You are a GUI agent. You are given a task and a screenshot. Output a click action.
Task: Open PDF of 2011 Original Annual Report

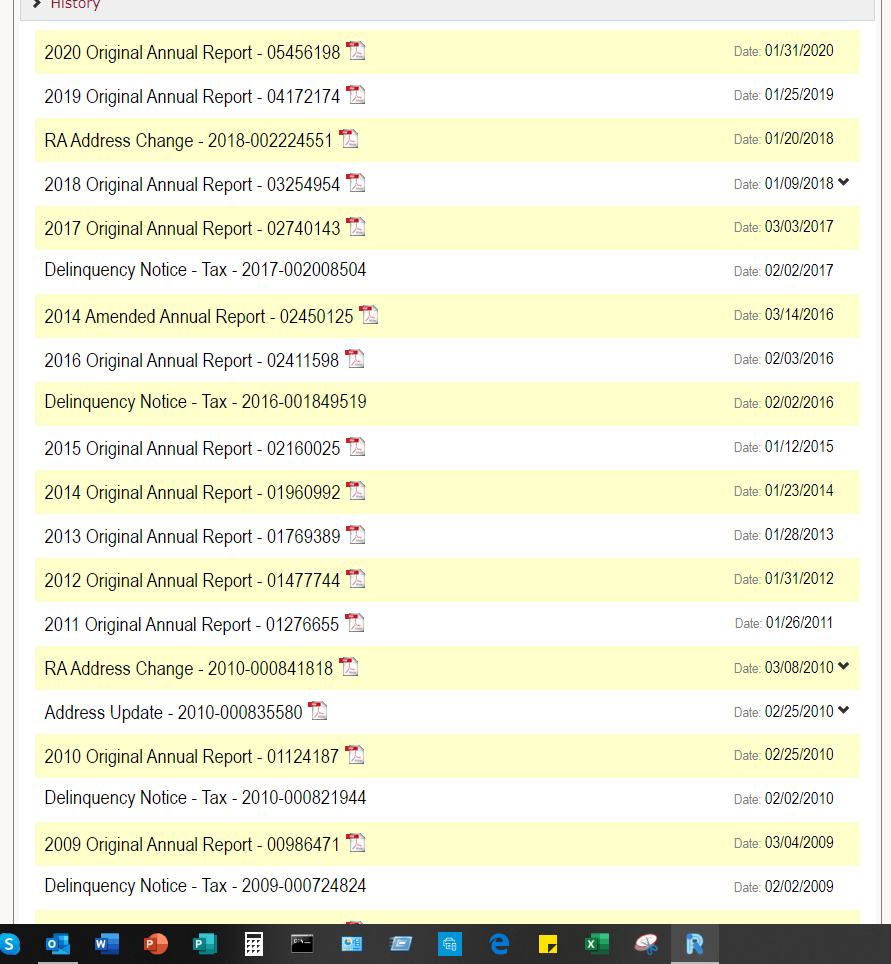click(x=354, y=623)
